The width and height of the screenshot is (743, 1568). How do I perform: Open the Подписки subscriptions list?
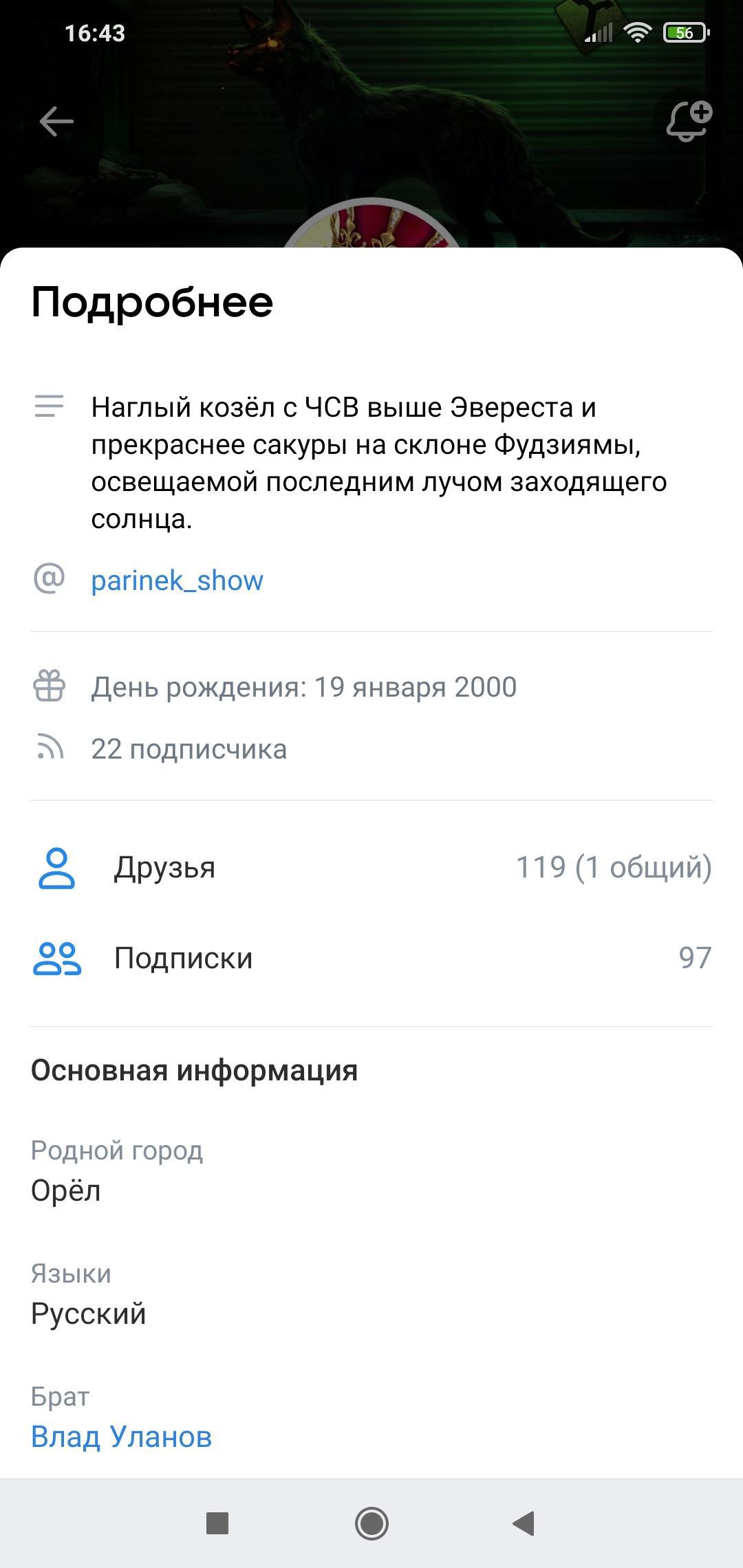click(371, 958)
